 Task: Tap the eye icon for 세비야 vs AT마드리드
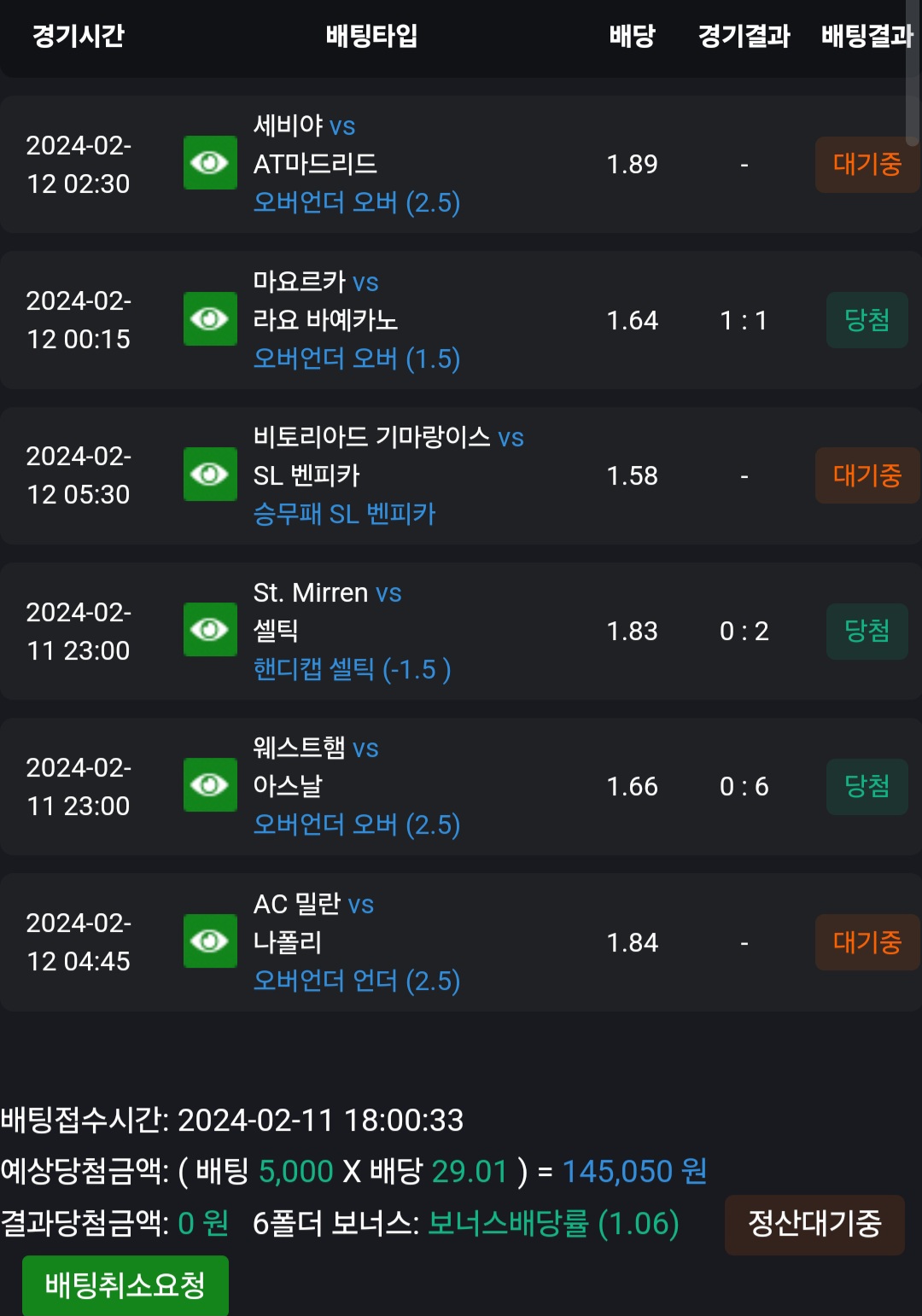tap(210, 162)
